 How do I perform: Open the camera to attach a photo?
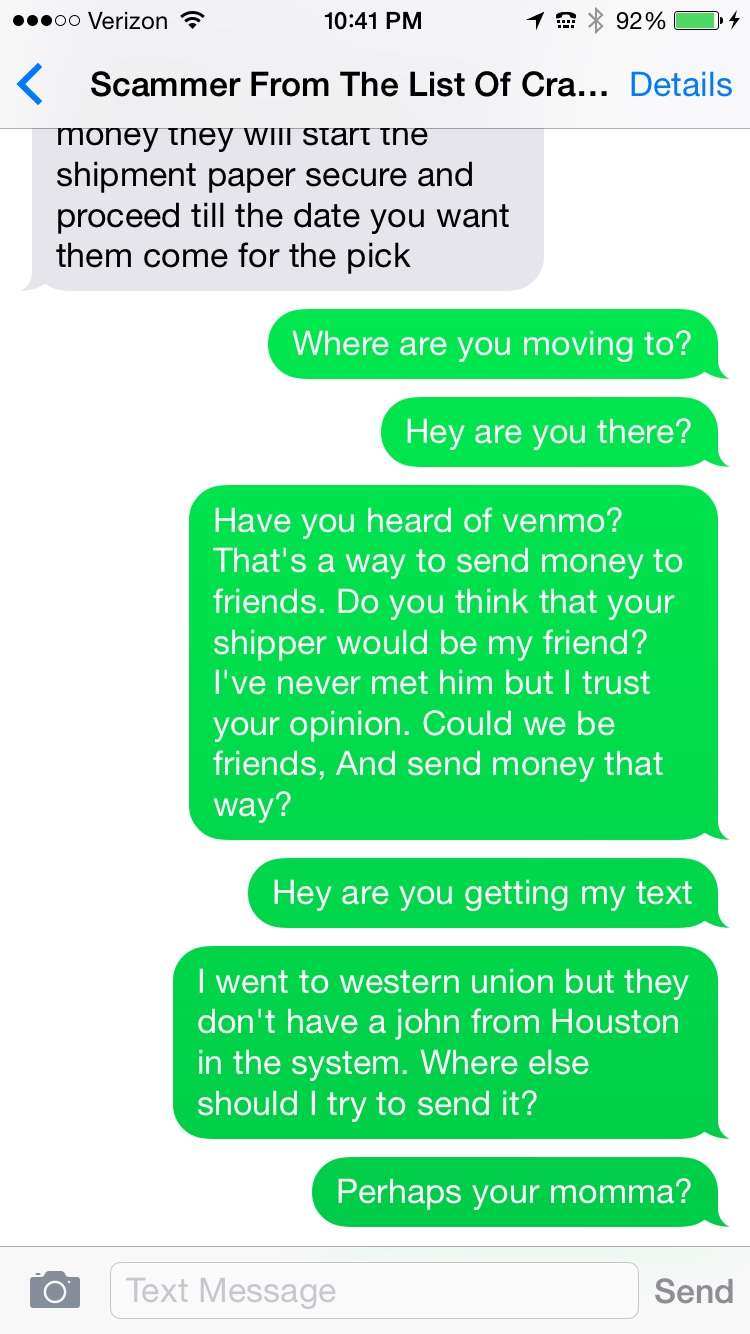54,1290
